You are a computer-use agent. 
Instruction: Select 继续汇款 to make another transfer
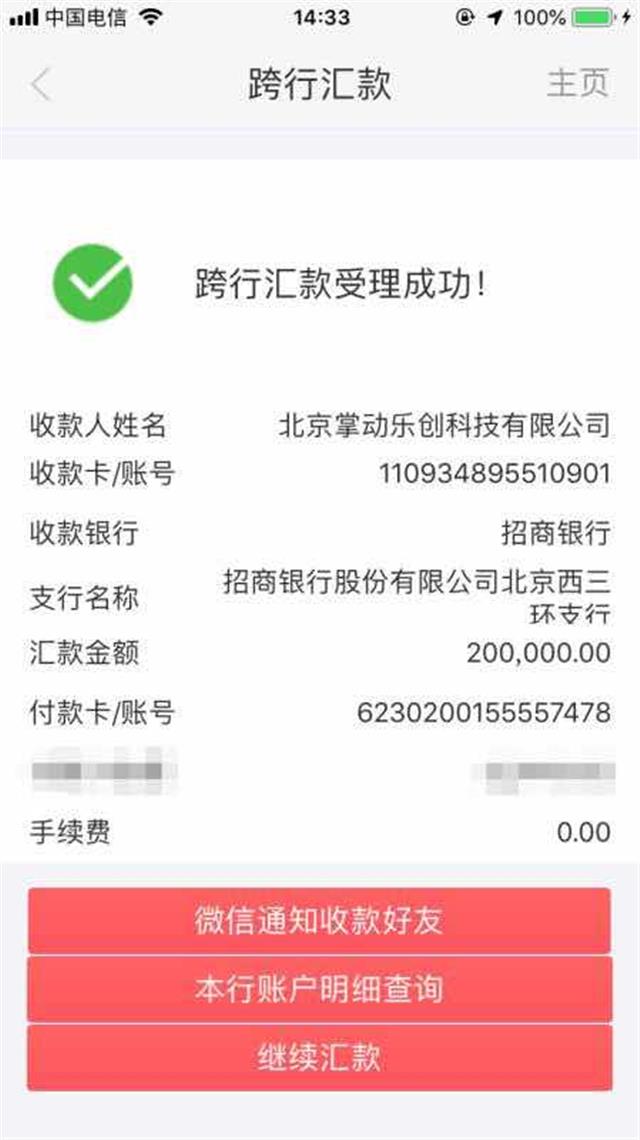(x=319, y=1058)
